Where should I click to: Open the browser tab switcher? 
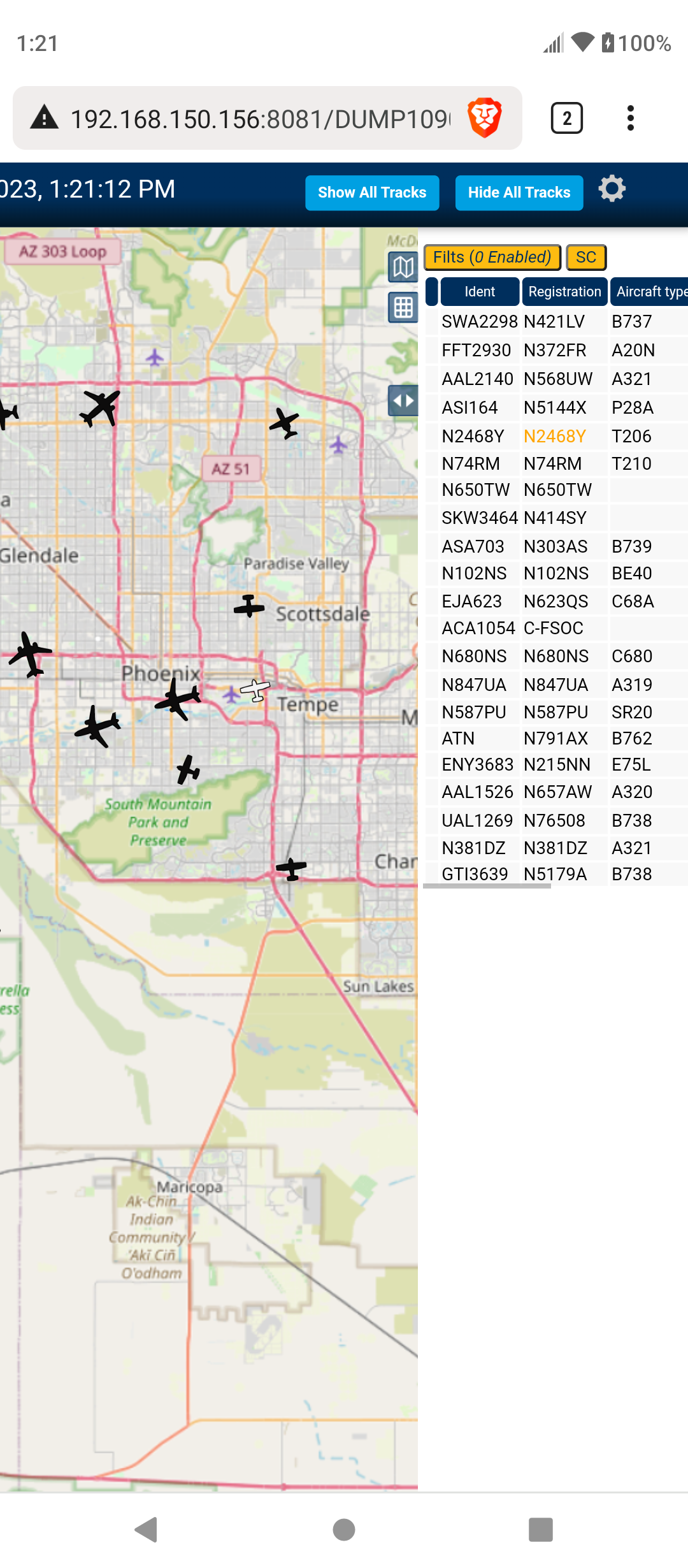coord(567,119)
